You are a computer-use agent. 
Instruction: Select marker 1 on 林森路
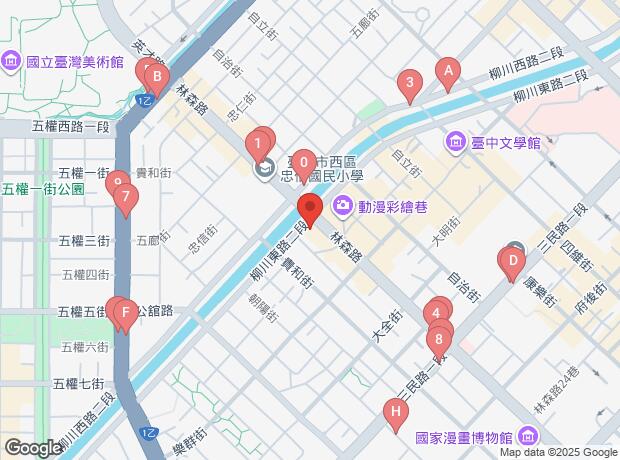pyautogui.click(x=258, y=144)
